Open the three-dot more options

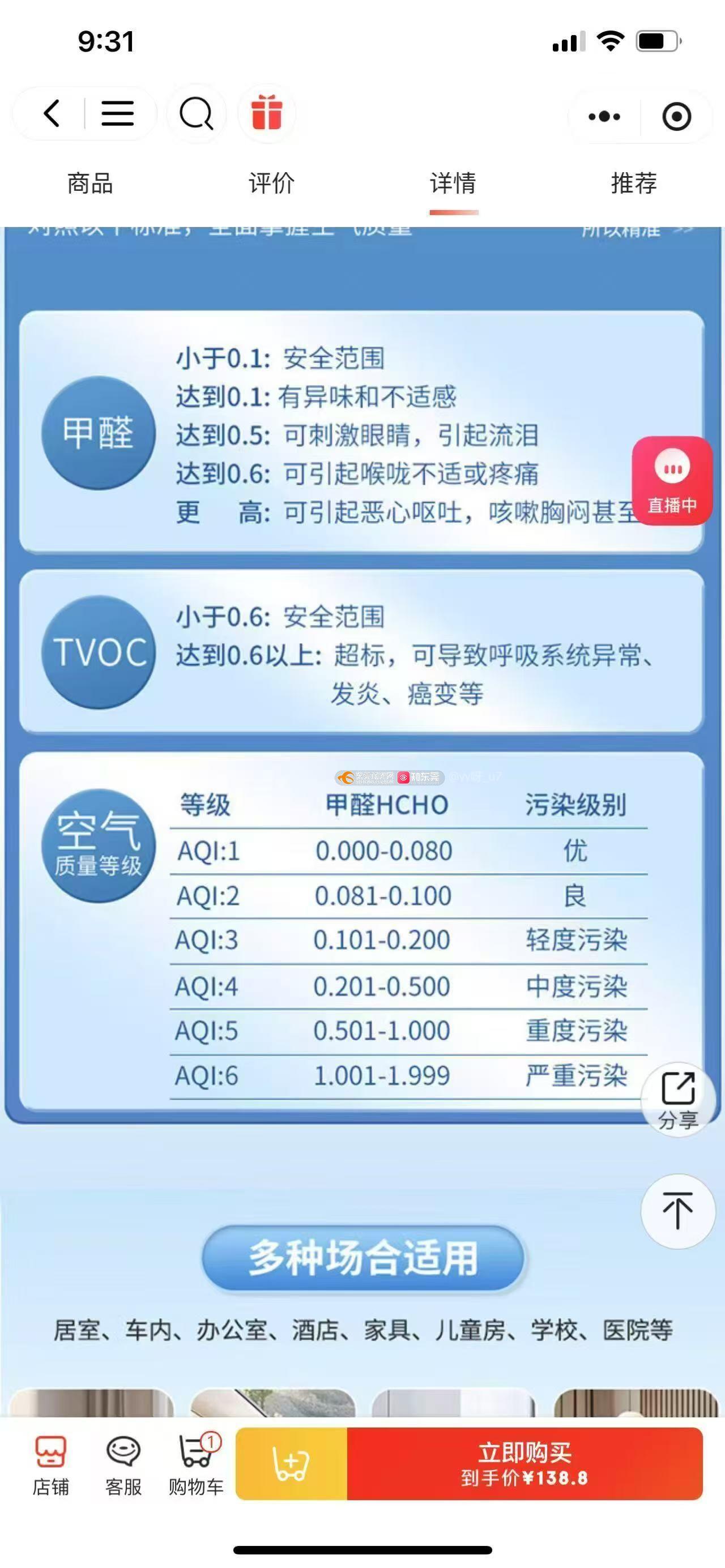[604, 116]
